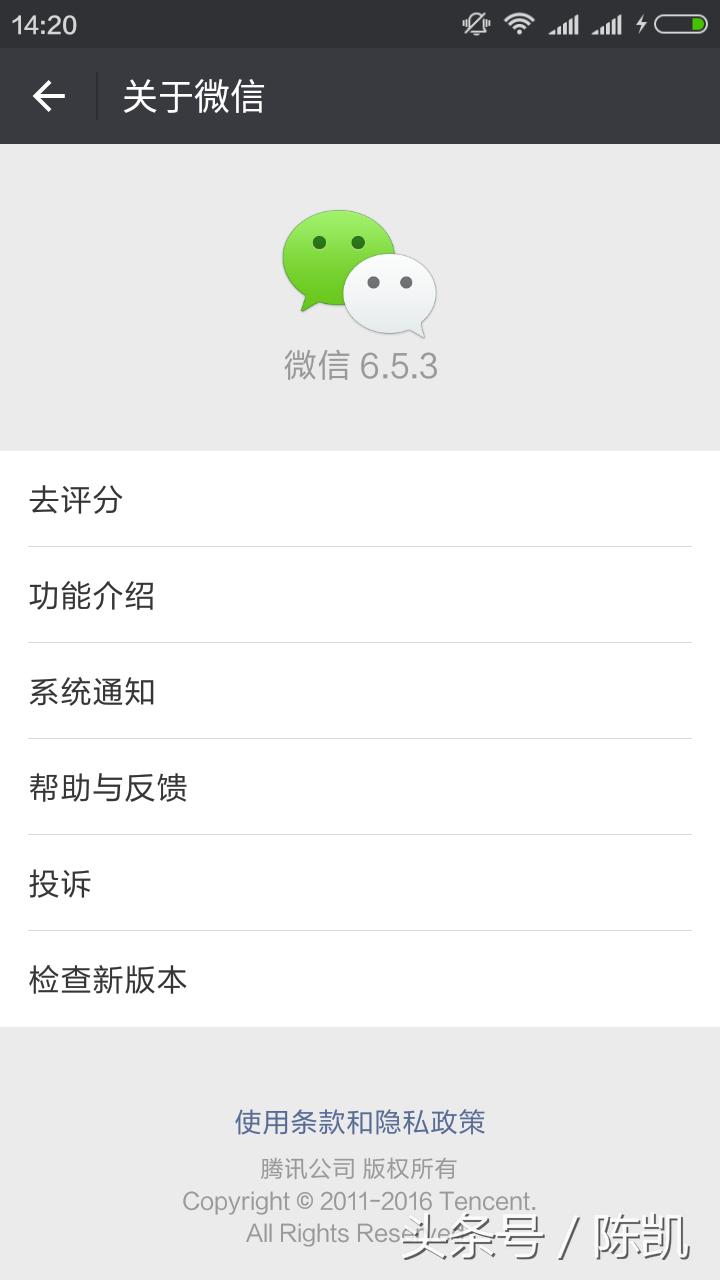Viewport: 720px width, 1280px height.
Task: Tap the version text 微信 6.5.3
Action: pos(358,366)
